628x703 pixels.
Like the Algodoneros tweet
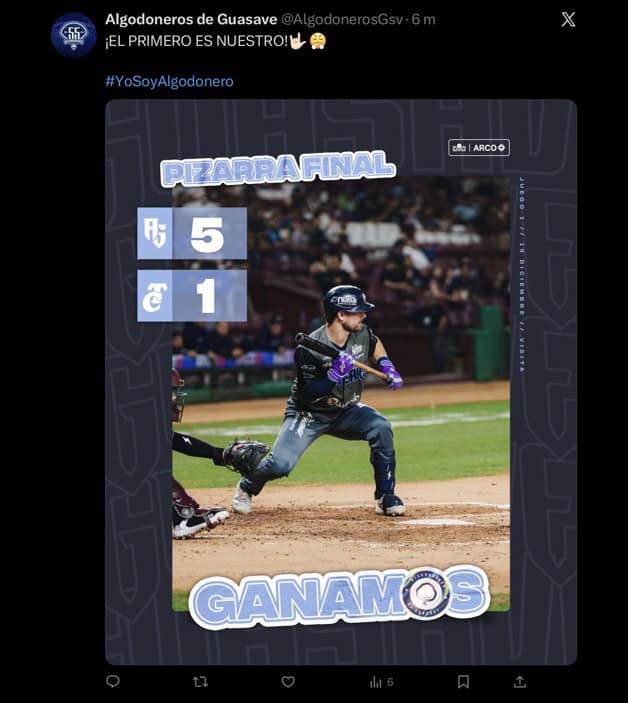point(288,681)
